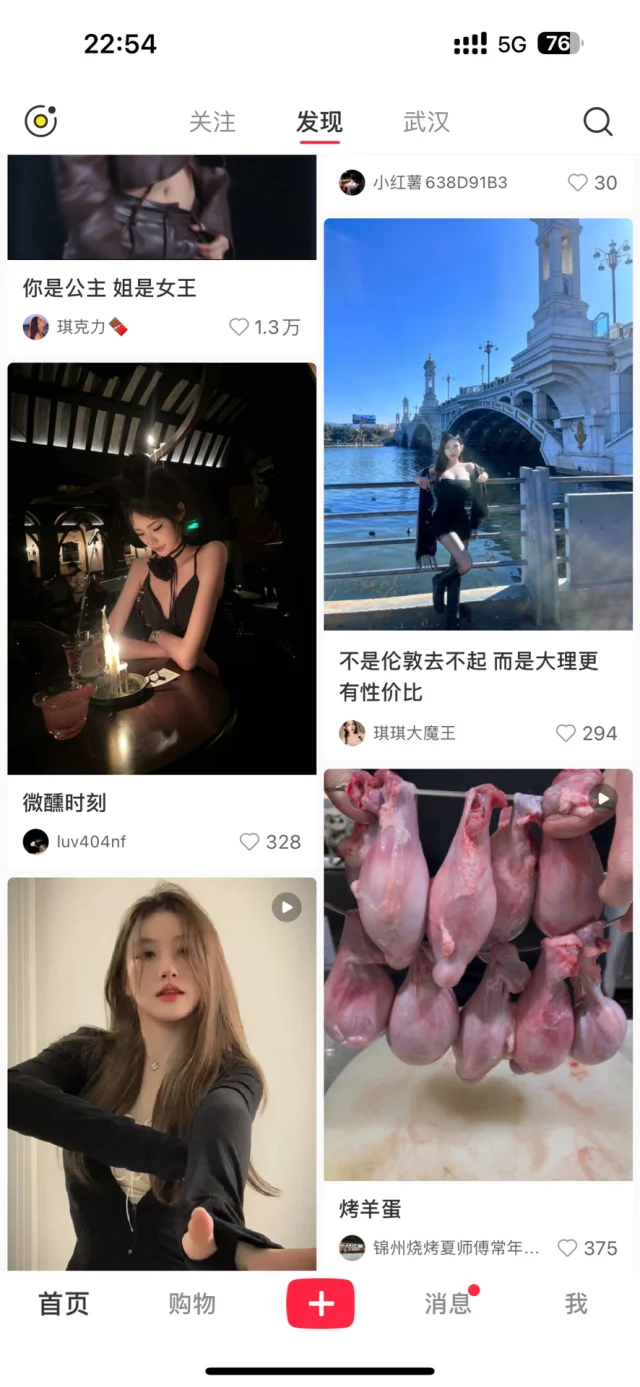Image resolution: width=640 pixels, height=1387 pixels.
Task: Create a new post with the plus button
Action: 320,1303
